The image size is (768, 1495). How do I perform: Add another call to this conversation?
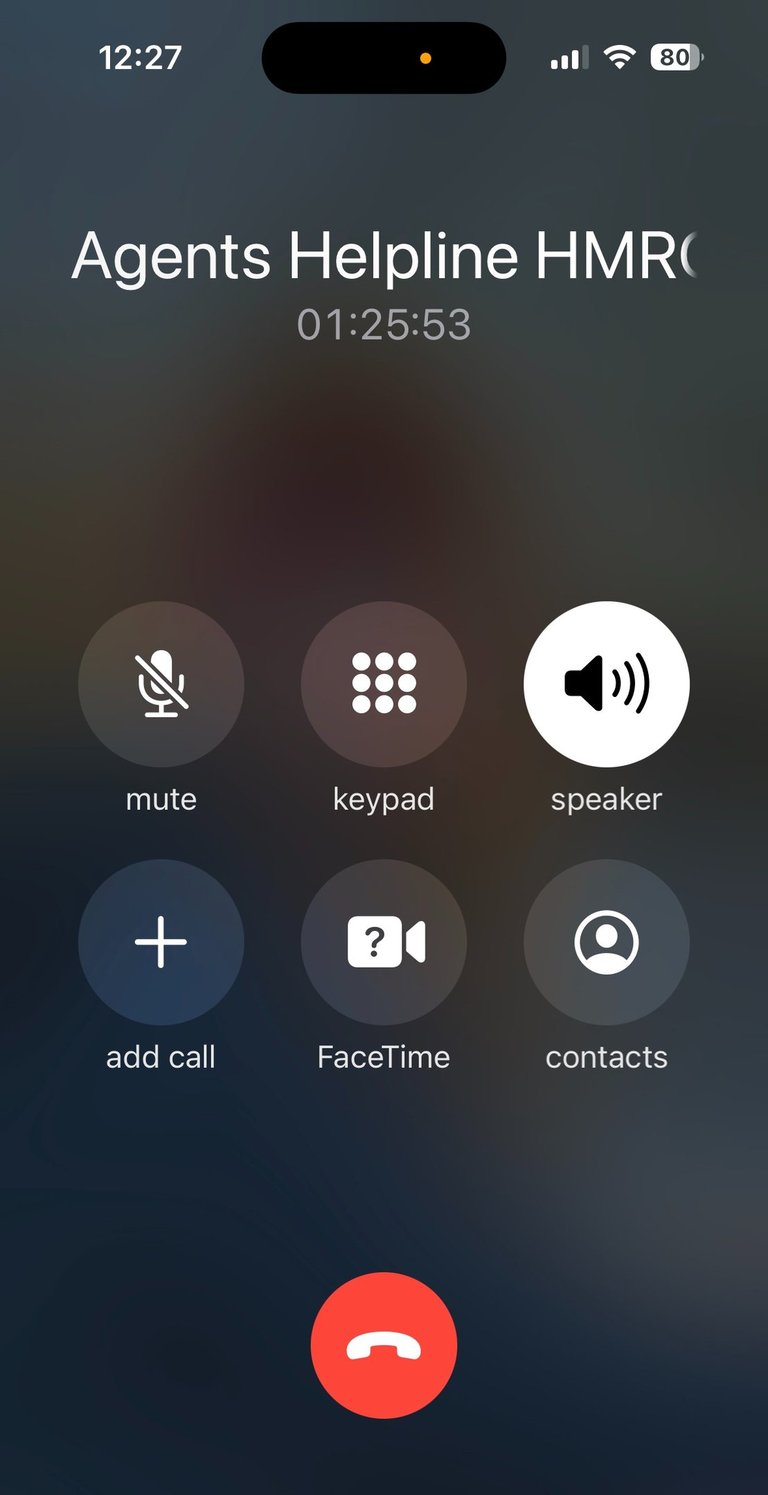pyautogui.click(x=161, y=942)
